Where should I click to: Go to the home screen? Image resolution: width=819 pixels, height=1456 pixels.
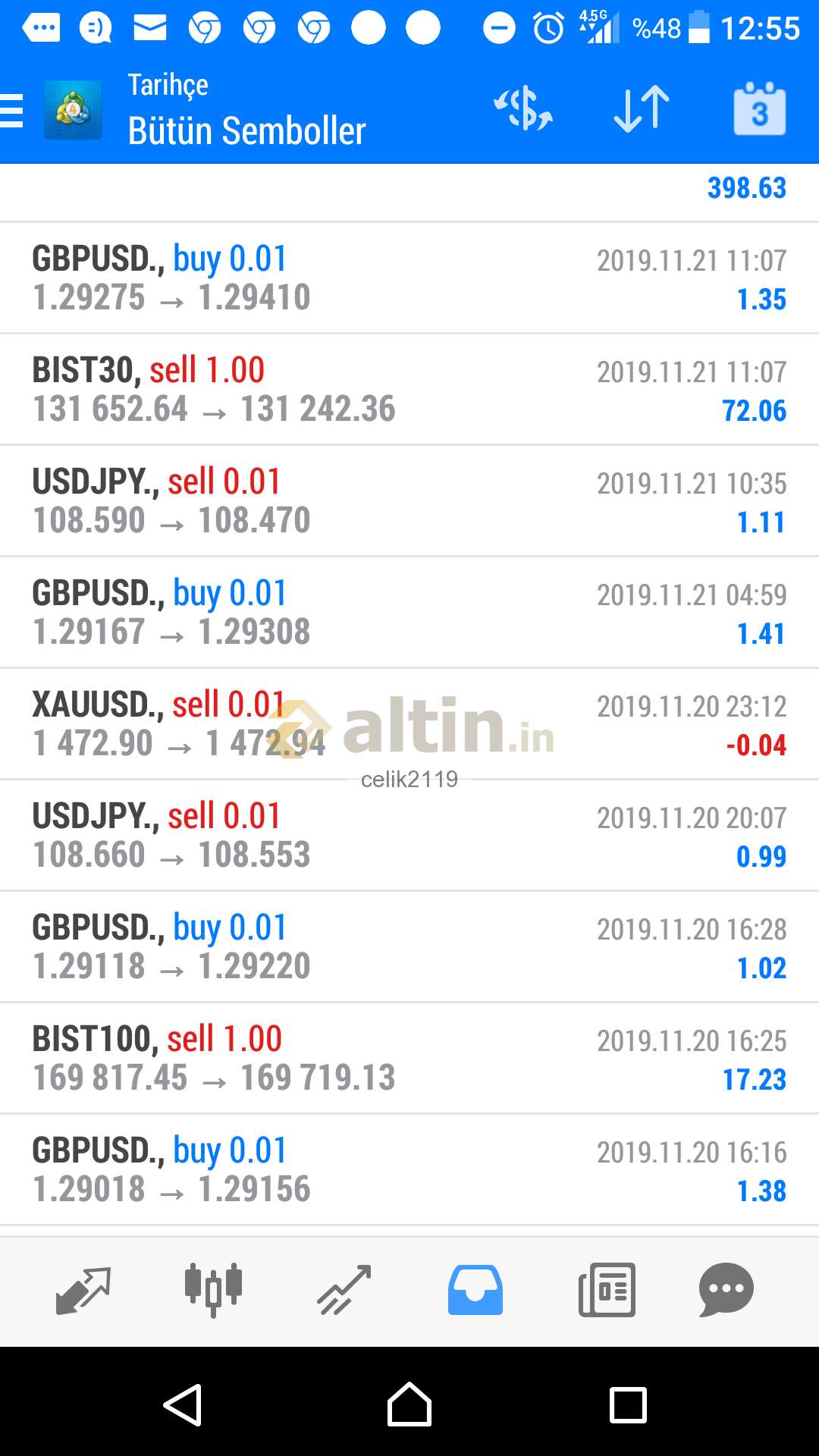(409, 1405)
